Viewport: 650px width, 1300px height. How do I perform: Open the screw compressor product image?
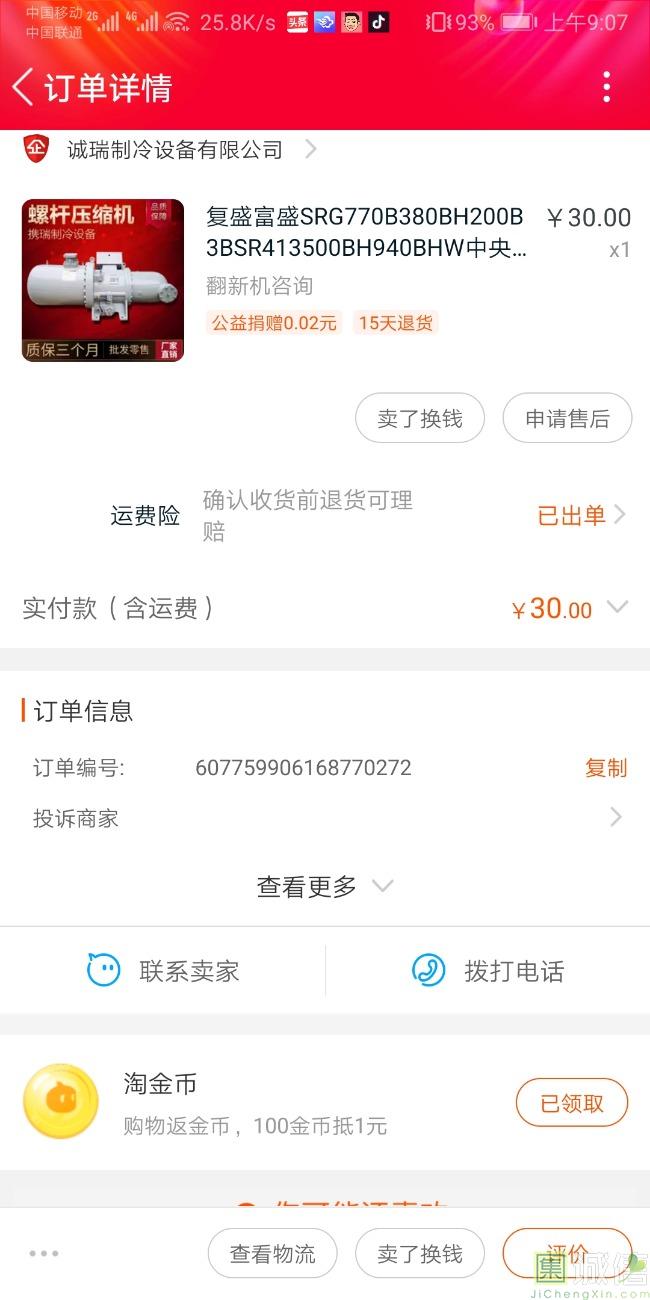click(x=103, y=280)
